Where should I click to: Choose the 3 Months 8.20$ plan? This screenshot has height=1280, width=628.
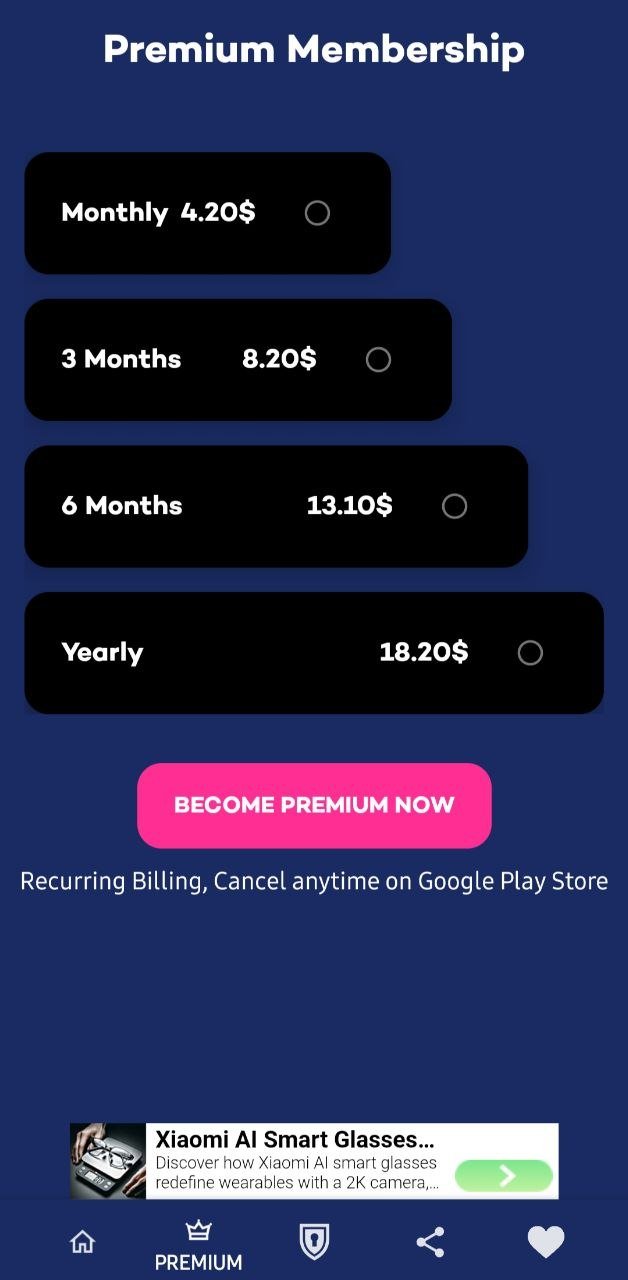coord(378,360)
